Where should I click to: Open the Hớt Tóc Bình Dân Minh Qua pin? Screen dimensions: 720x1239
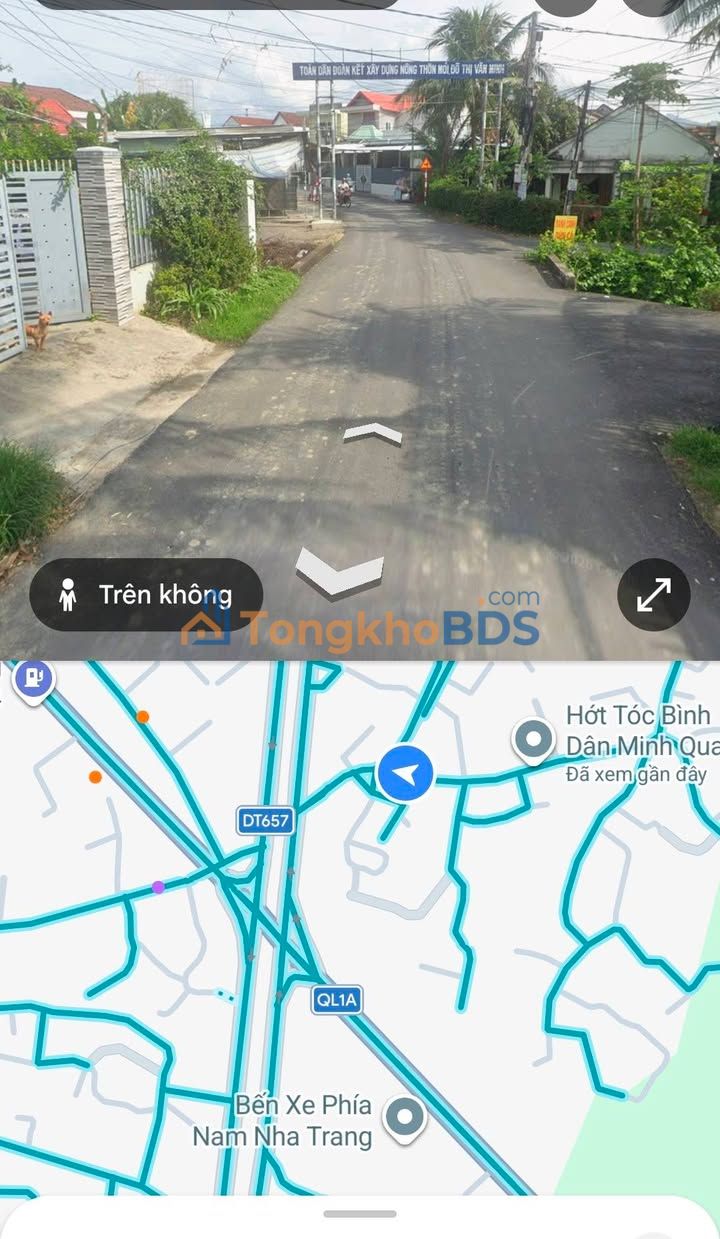click(534, 741)
